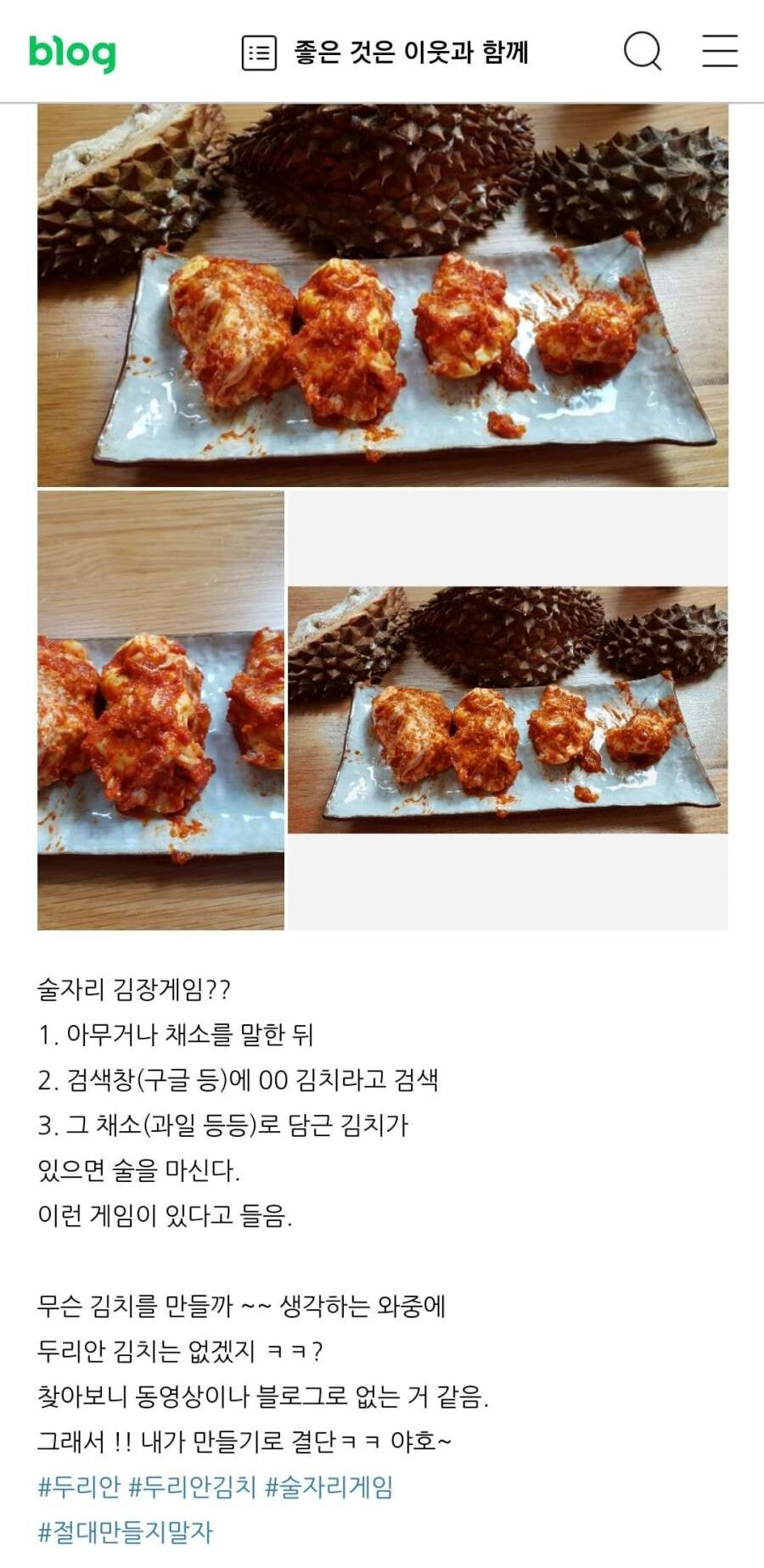This screenshot has height=1568, width=764.
Task: Open hashtag #두리안김치
Action: [192, 1487]
